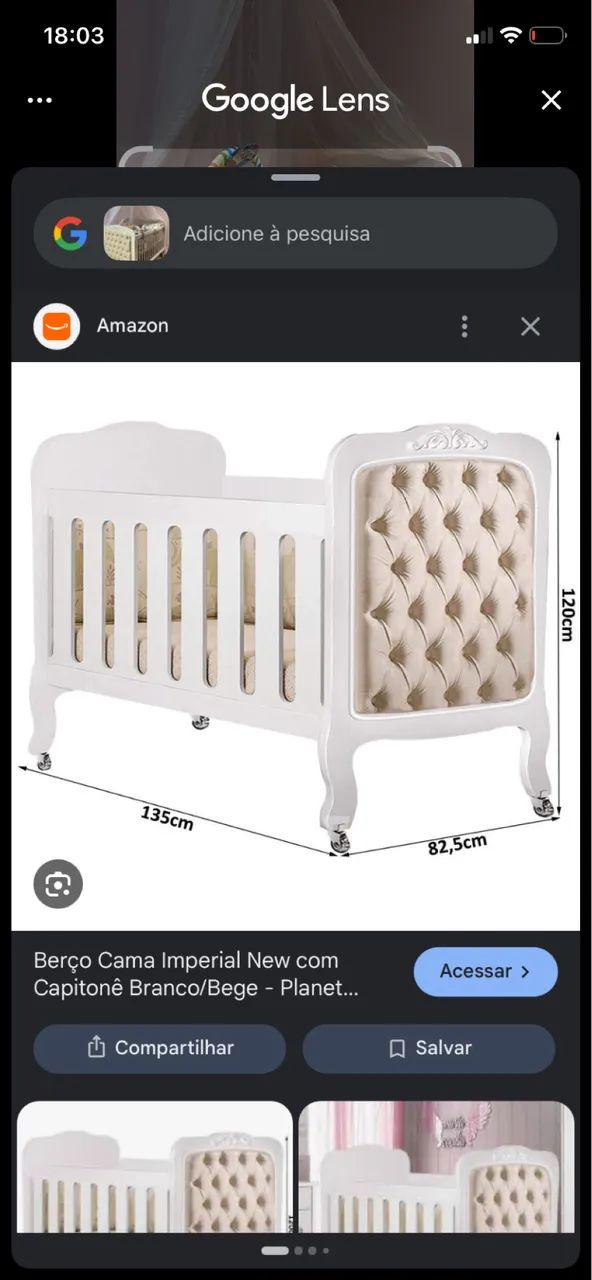This screenshot has height=1280, width=592.
Task: Open the crib thumbnail on white background
Action: click(x=155, y=1167)
